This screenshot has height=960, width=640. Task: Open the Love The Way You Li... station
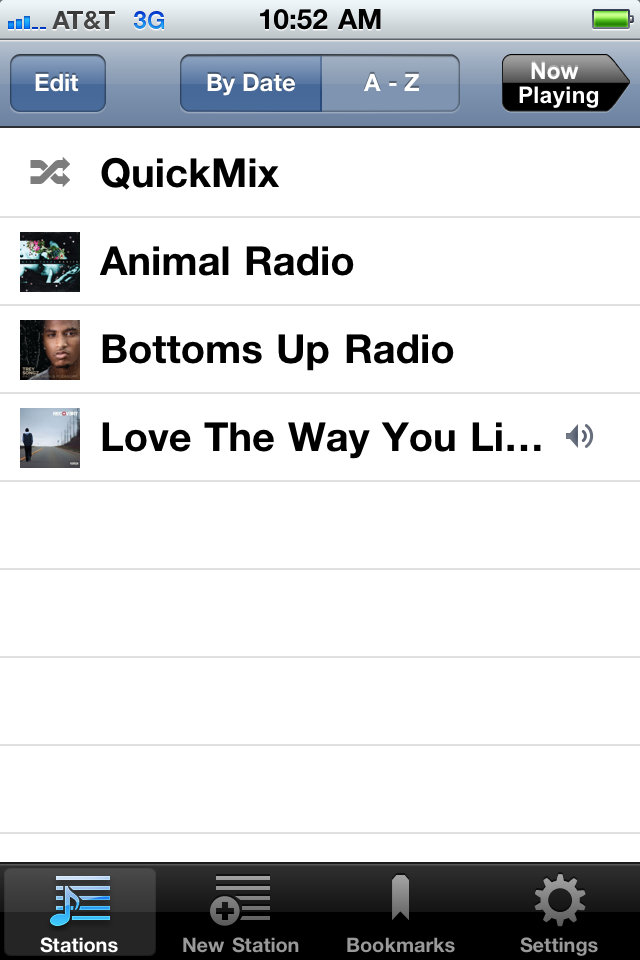(x=320, y=438)
